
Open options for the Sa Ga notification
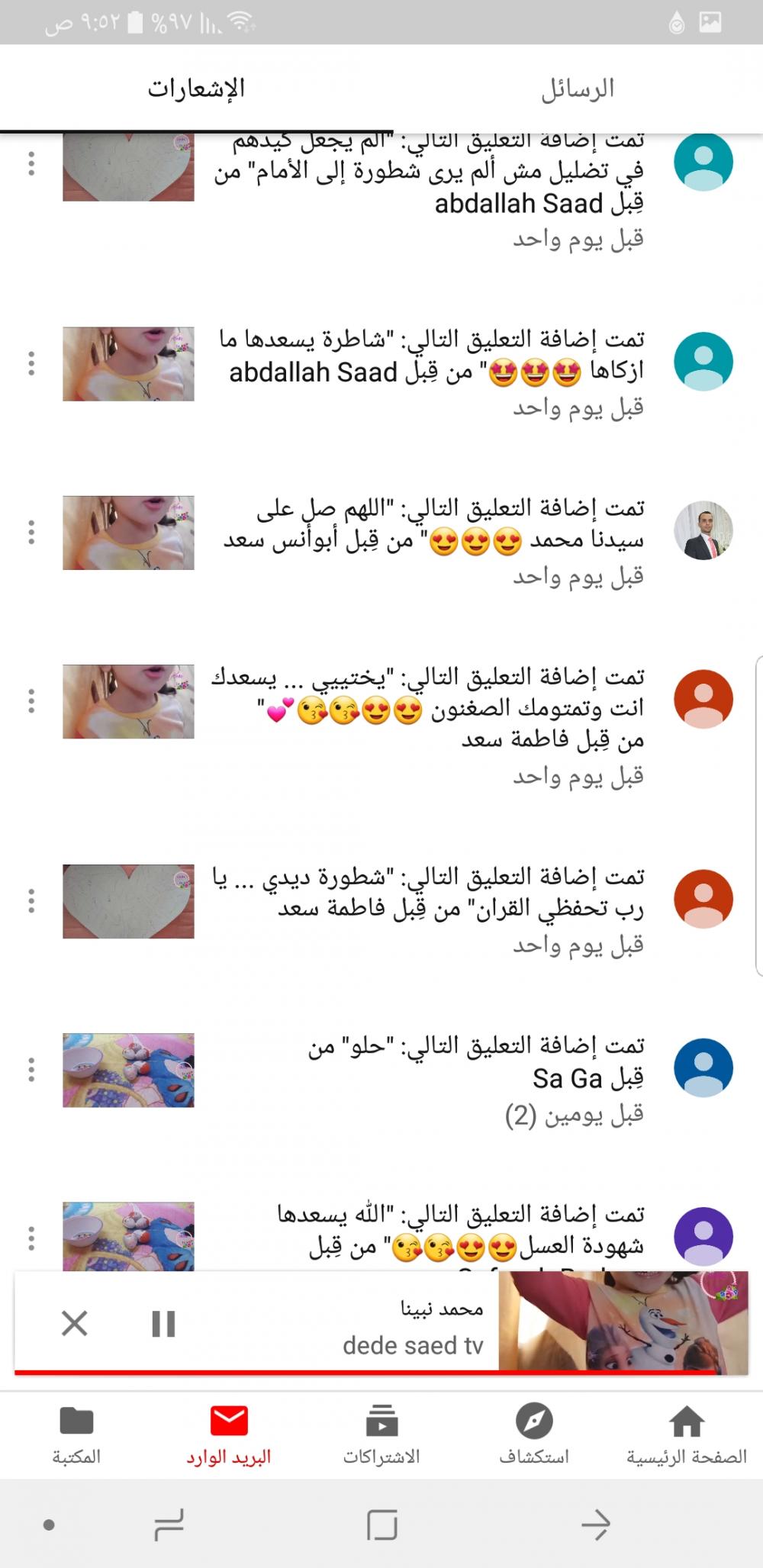(x=31, y=1070)
